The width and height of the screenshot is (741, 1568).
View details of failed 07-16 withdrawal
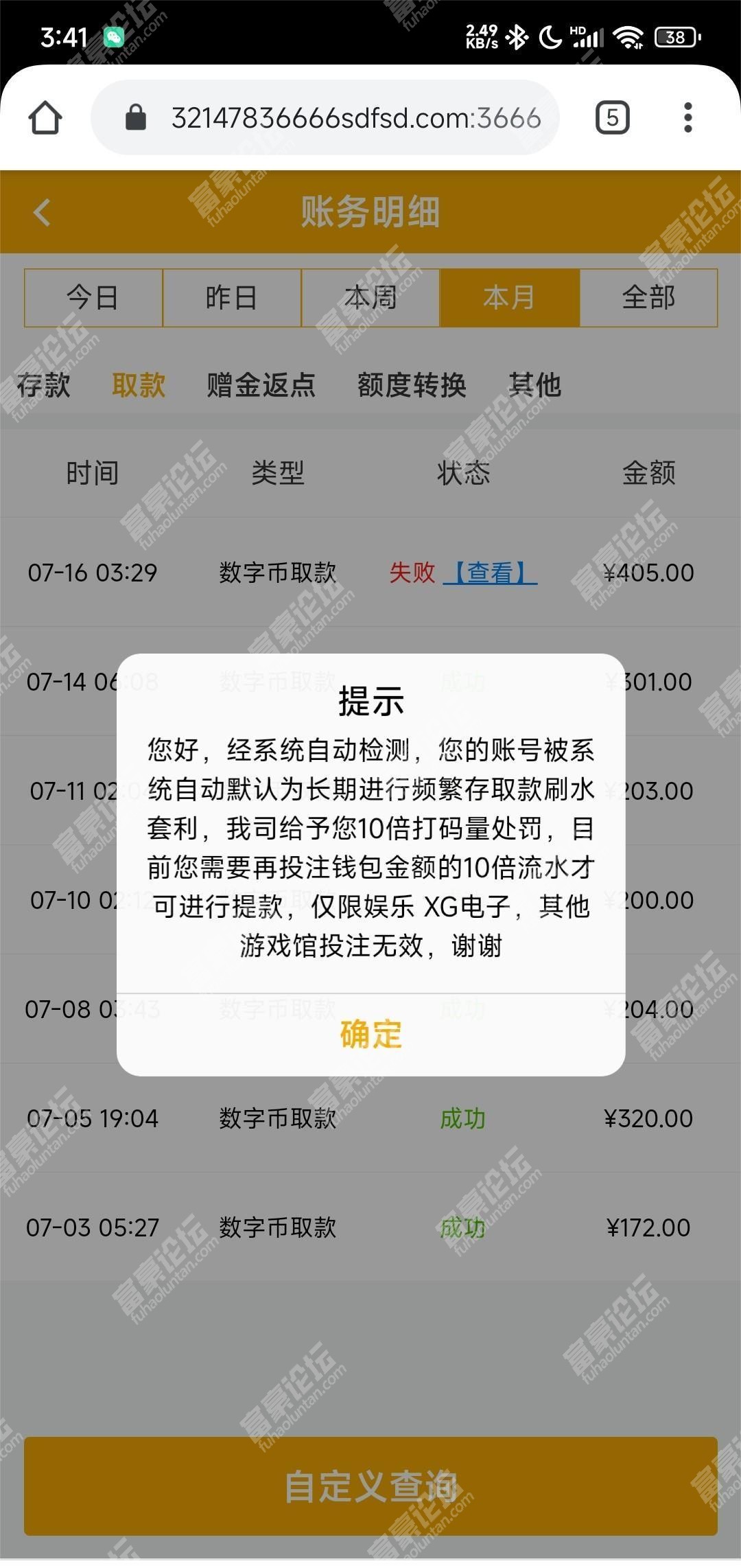490,573
